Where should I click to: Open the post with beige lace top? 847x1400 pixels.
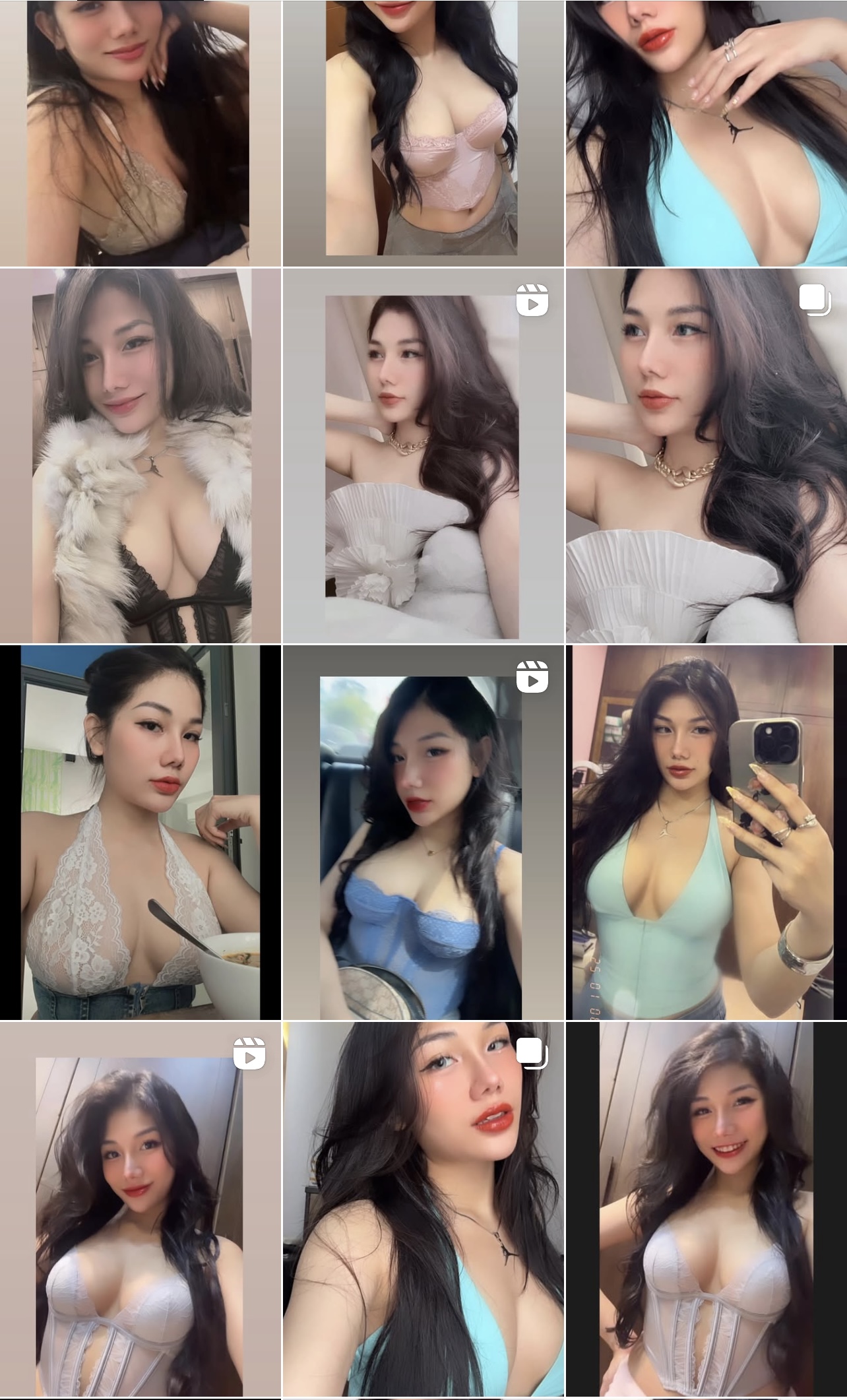[141, 132]
